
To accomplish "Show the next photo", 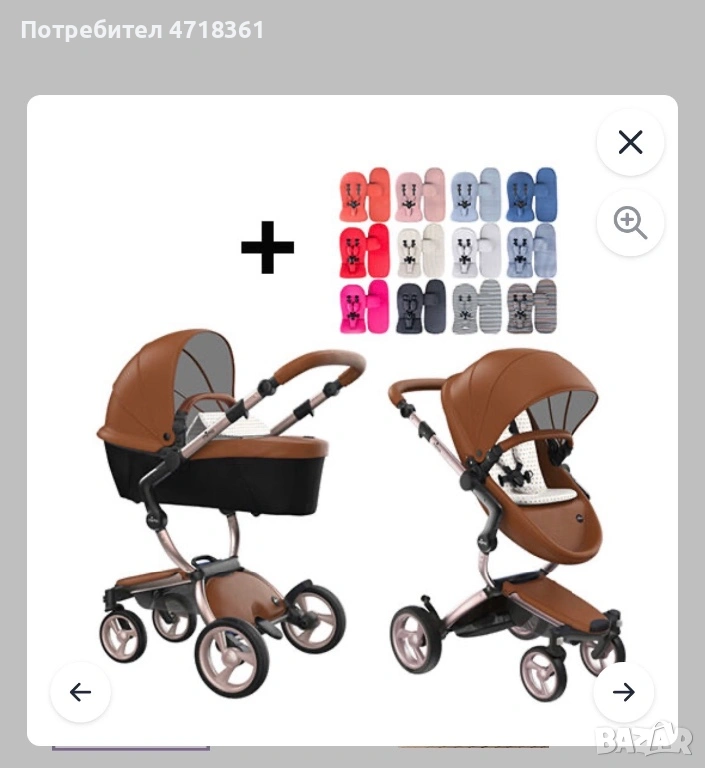I will pyautogui.click(x=623, y=692).
